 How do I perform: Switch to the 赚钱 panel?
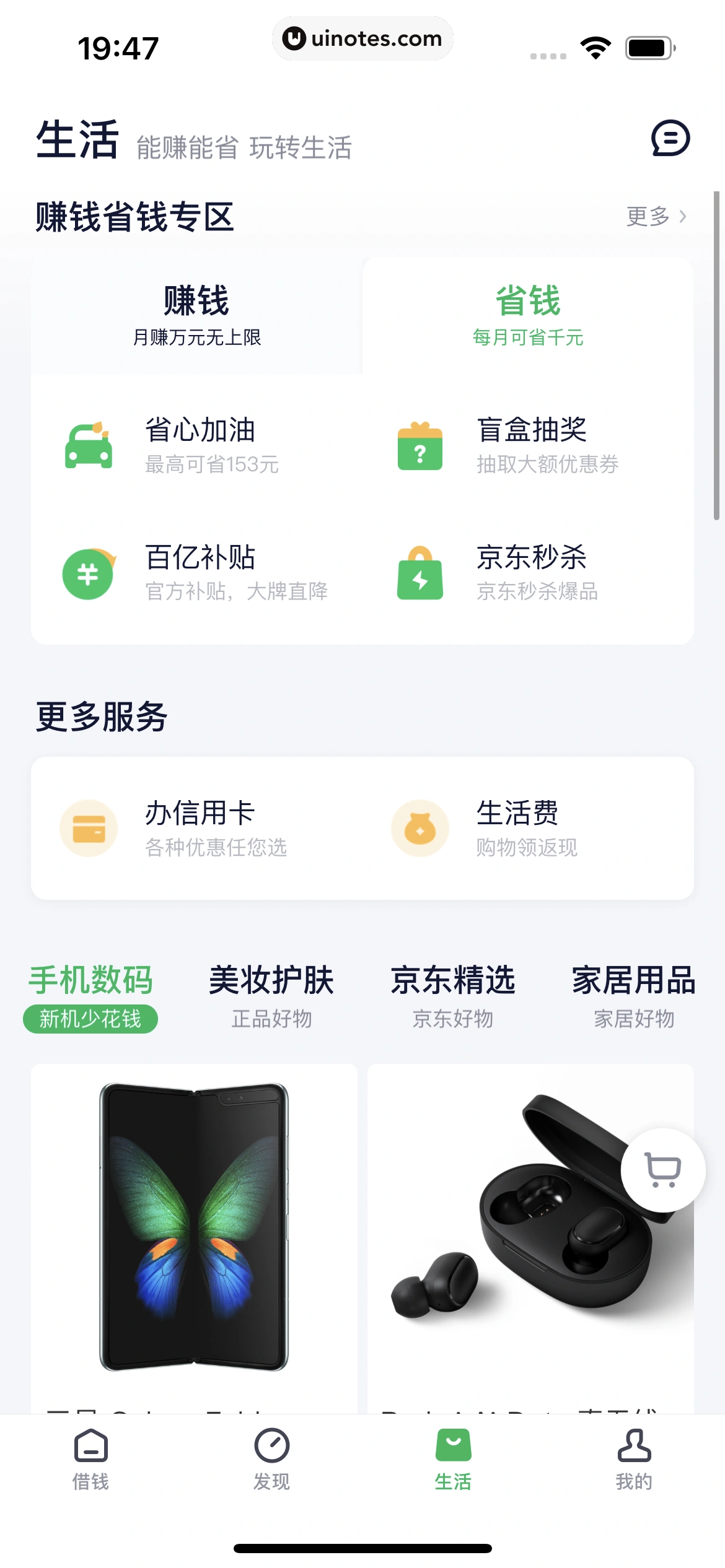[196, 316]
